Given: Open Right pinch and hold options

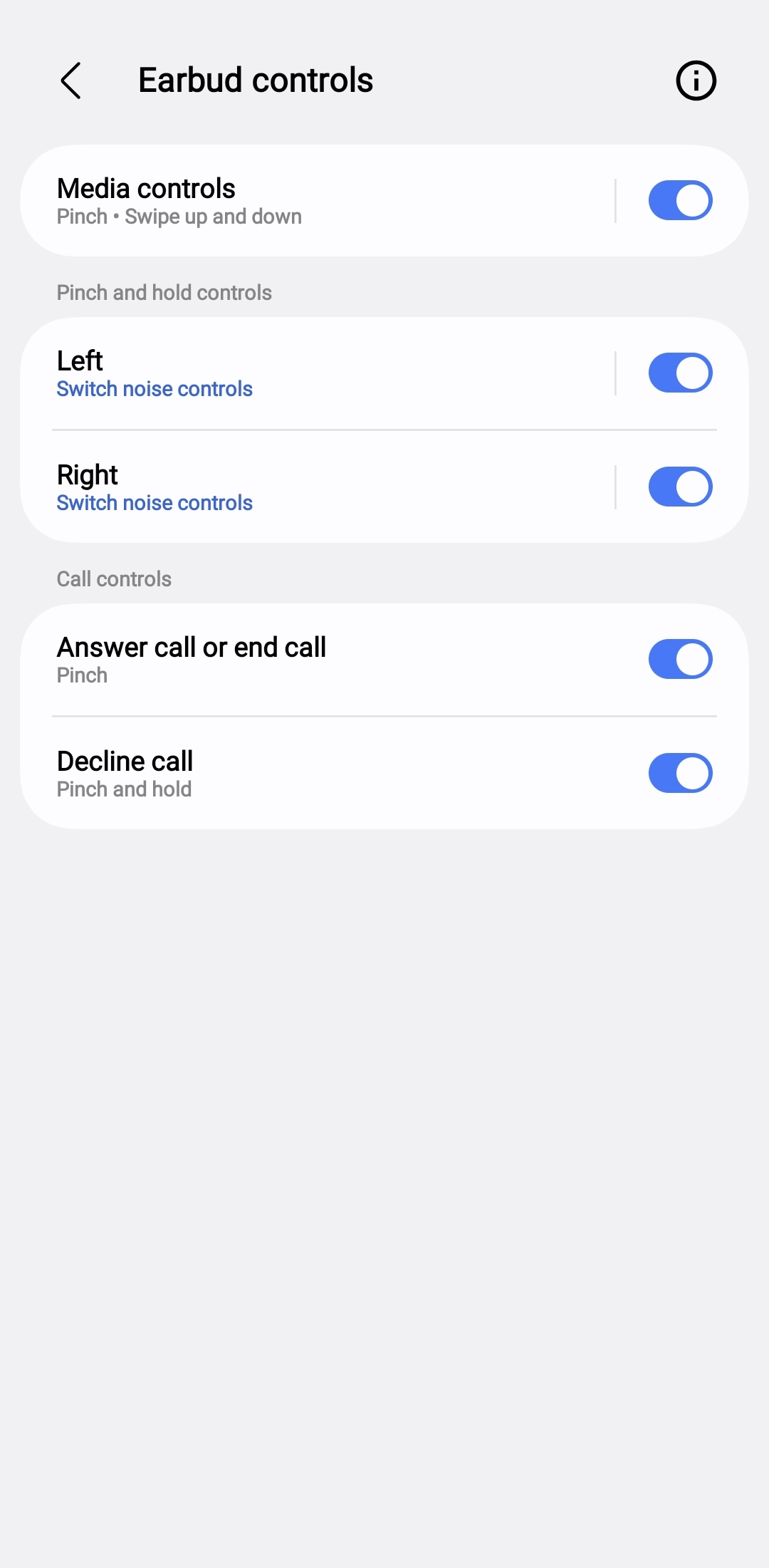Looking at the screenshot, I should 313,487.
